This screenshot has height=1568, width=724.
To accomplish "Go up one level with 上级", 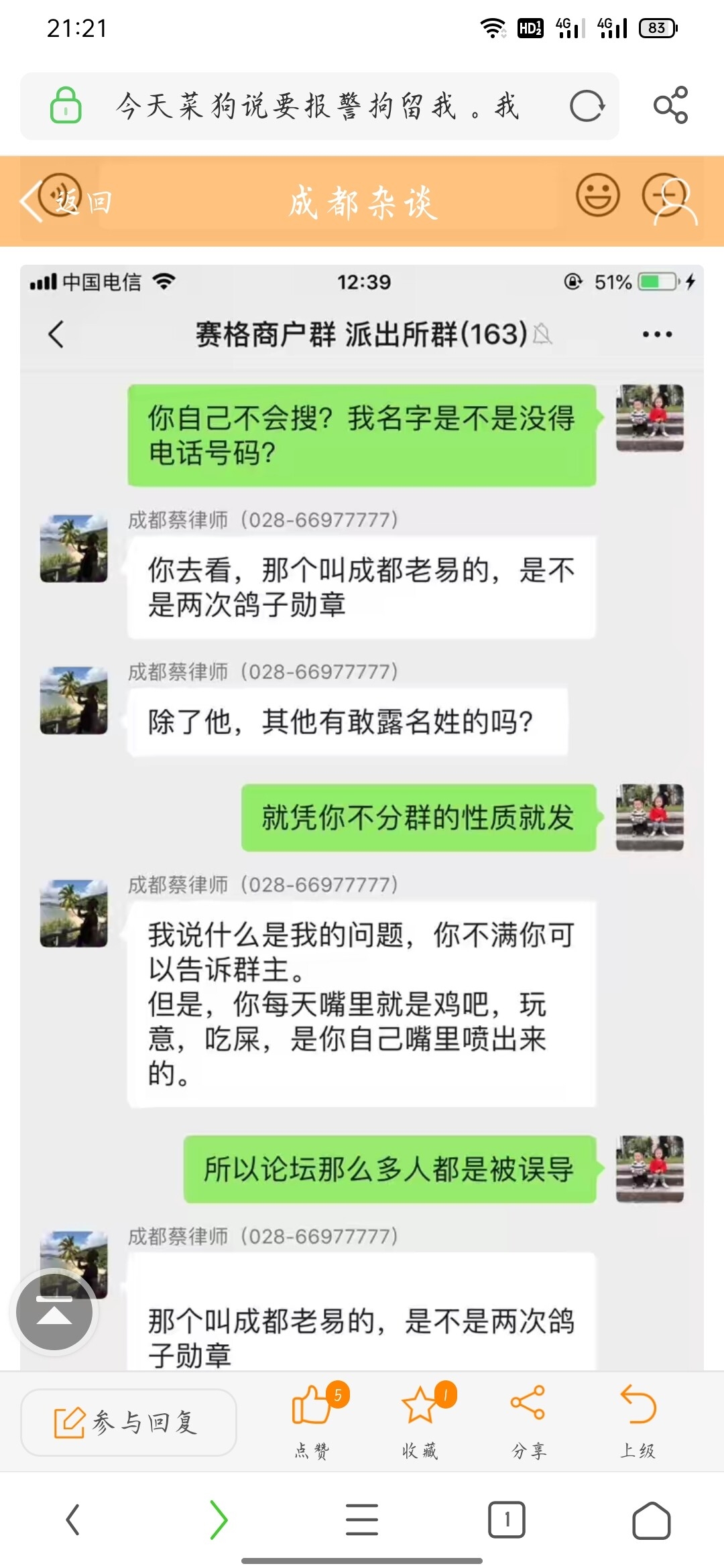I will (638, 1419).
